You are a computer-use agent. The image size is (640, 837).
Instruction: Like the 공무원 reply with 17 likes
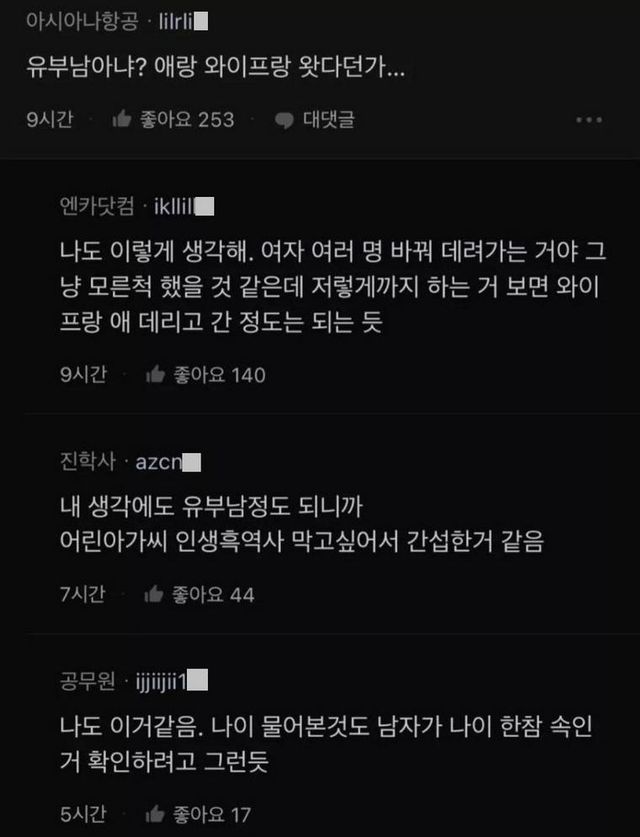(x=156, y=814)
